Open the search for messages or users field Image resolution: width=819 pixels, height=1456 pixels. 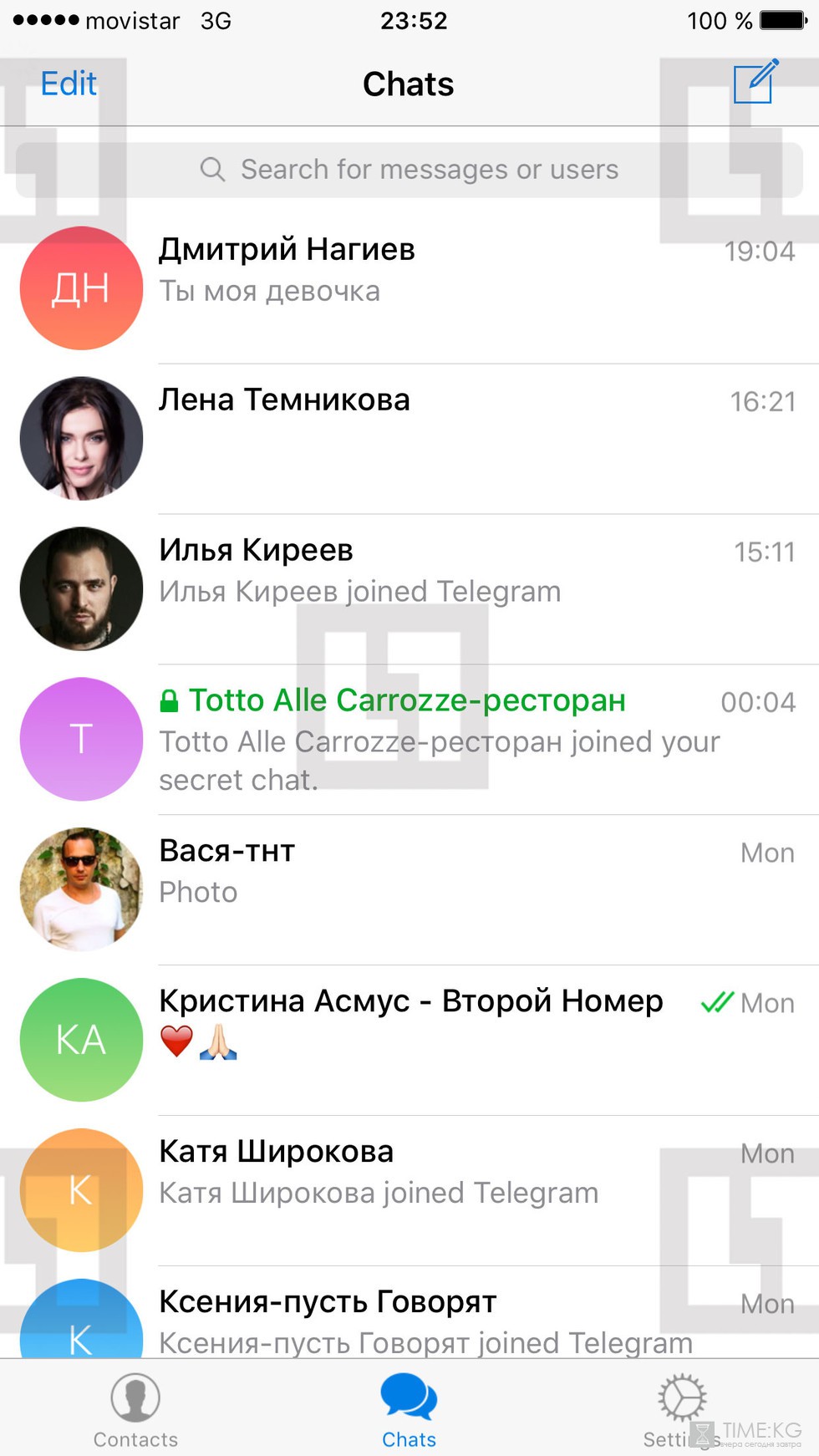(409, 170)
